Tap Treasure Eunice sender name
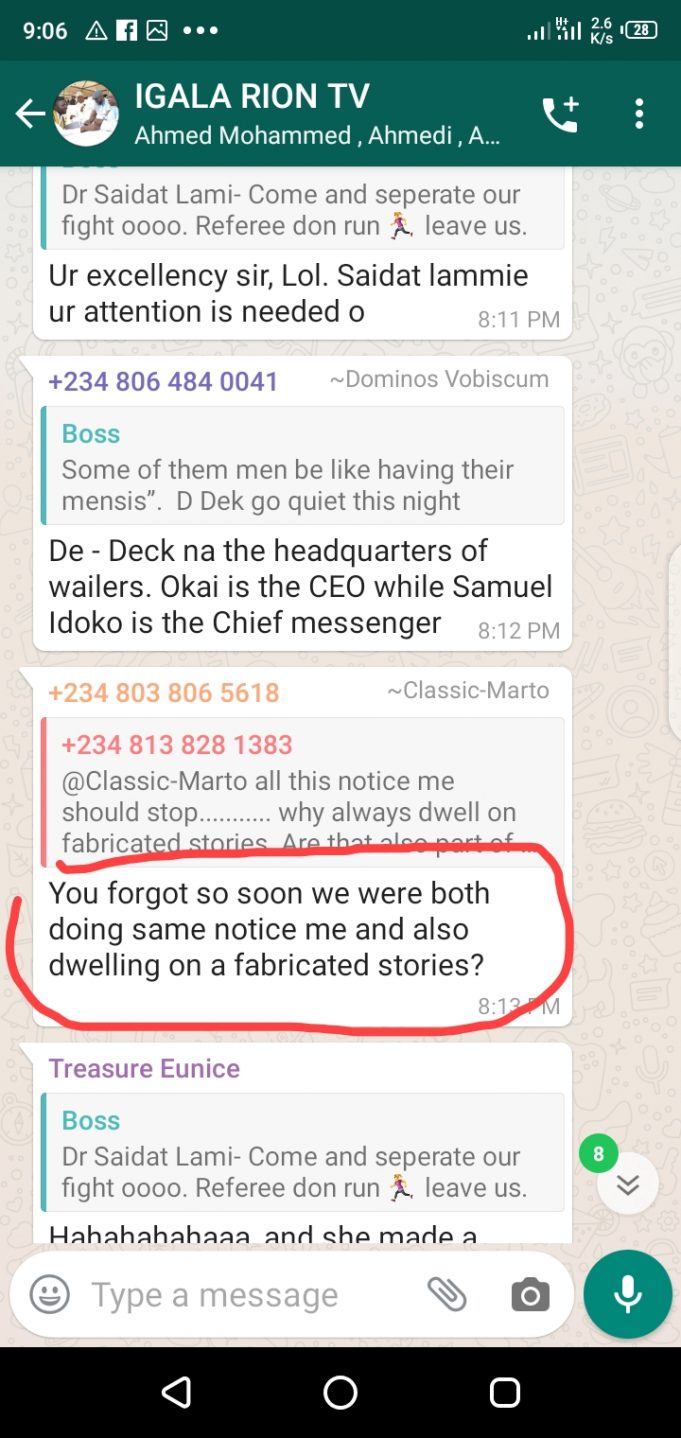Viewport: 681px width, 1438px height. tap(144, 1068)
